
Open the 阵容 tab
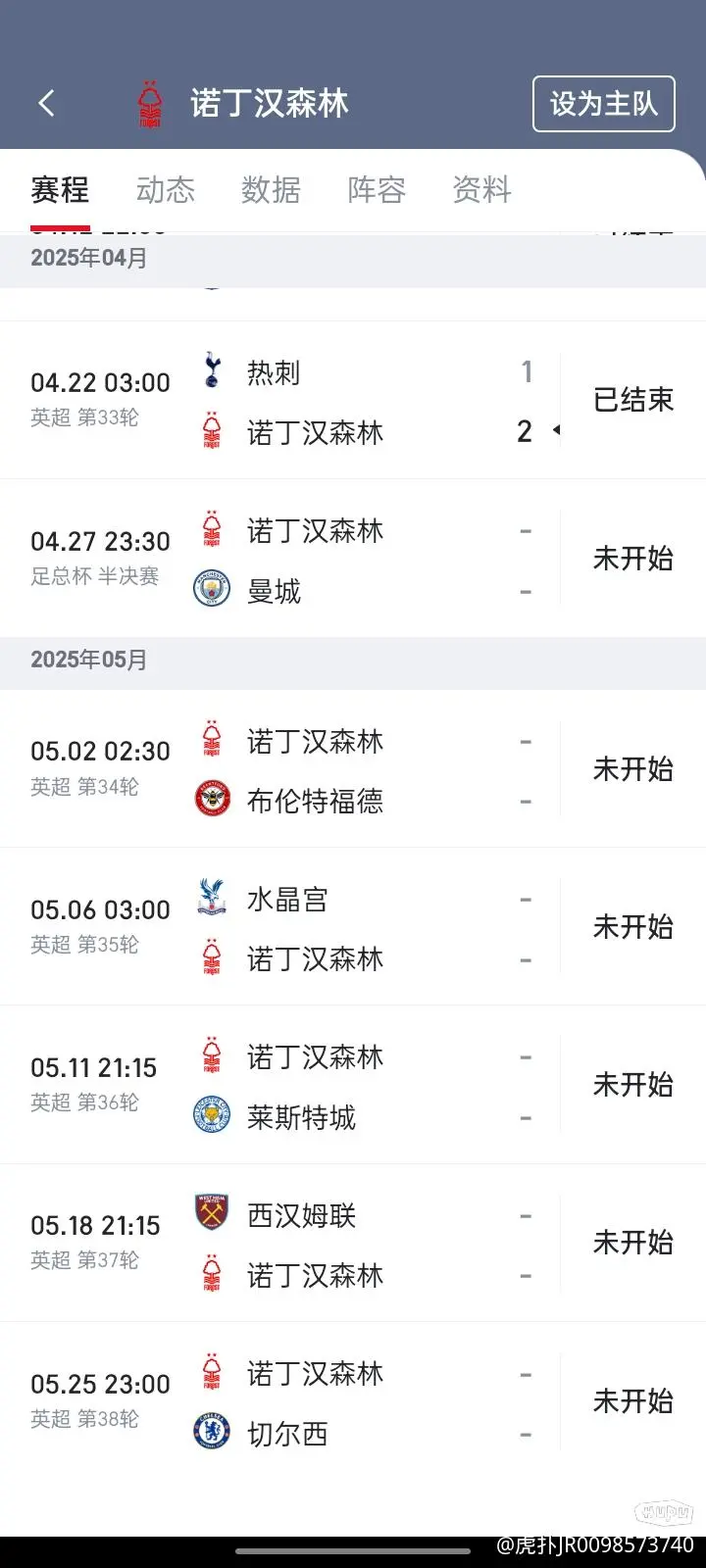click(377, 189)
